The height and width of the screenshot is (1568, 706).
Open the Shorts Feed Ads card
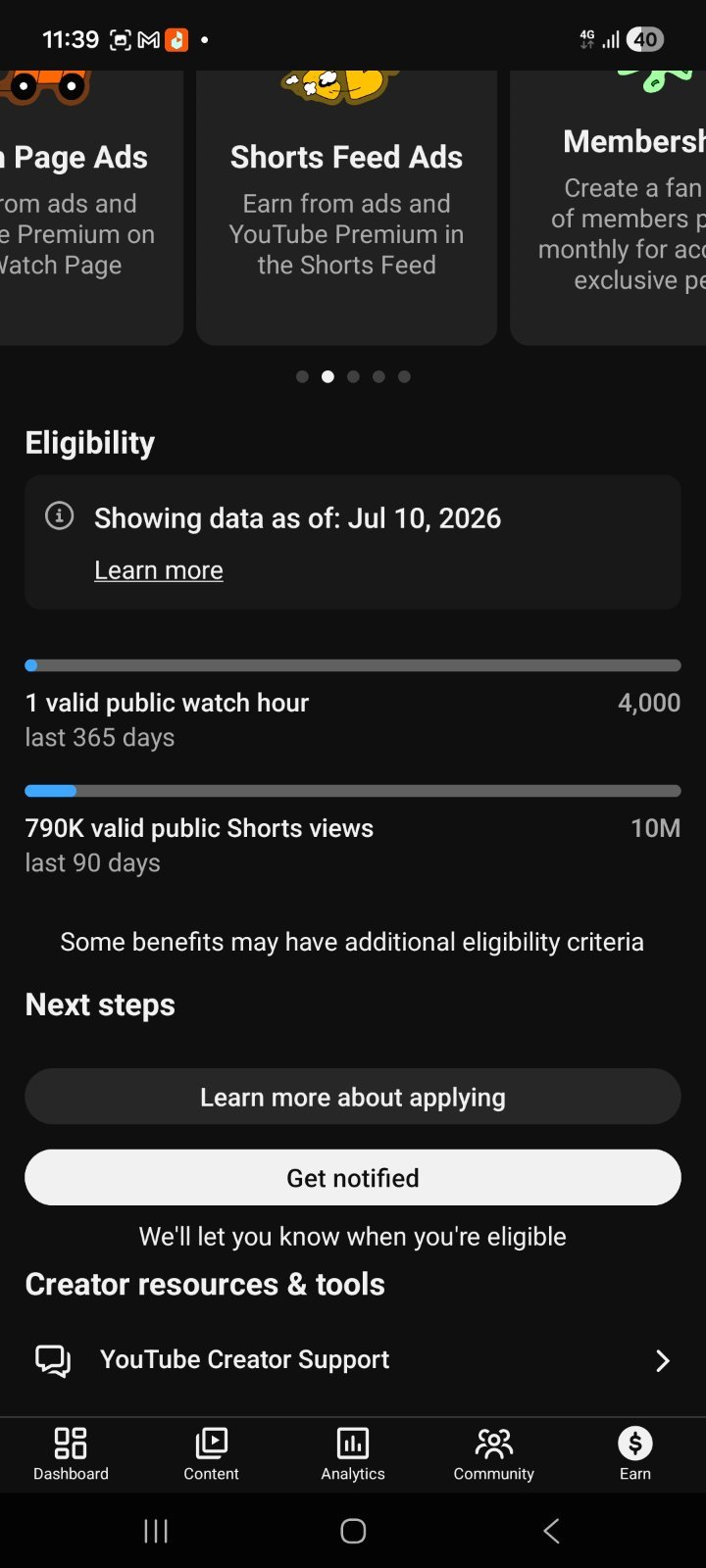click(346, 208)
